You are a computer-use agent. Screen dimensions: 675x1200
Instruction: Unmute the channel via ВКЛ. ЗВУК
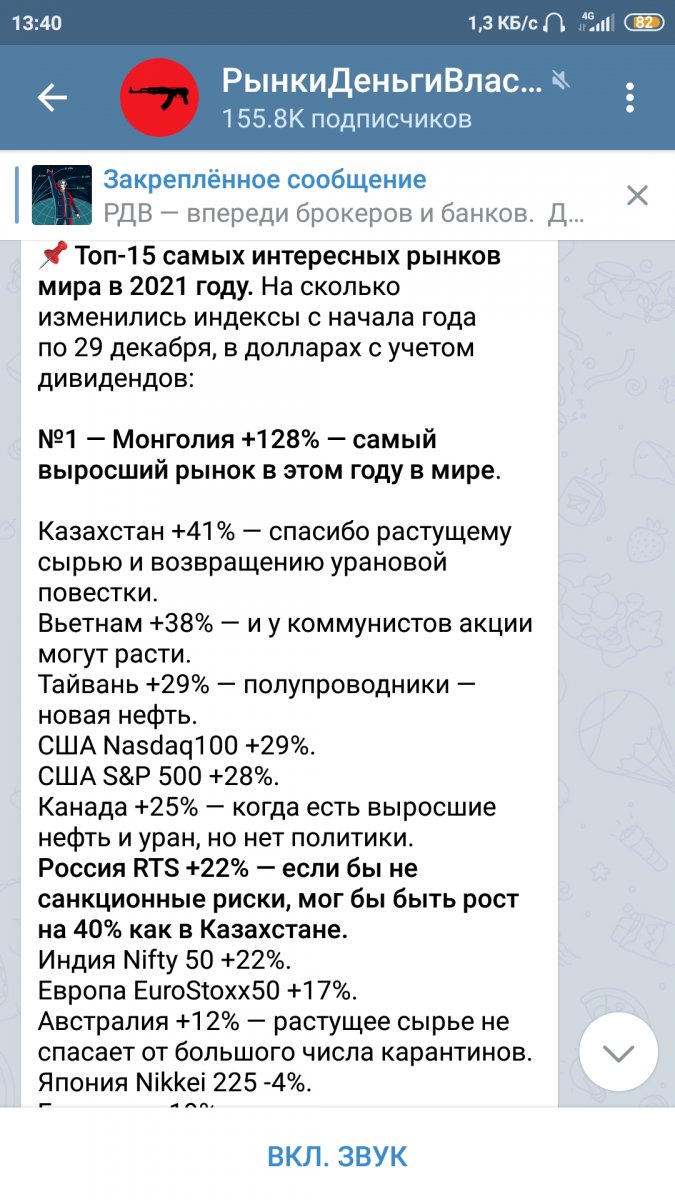tap(337, 1156)
